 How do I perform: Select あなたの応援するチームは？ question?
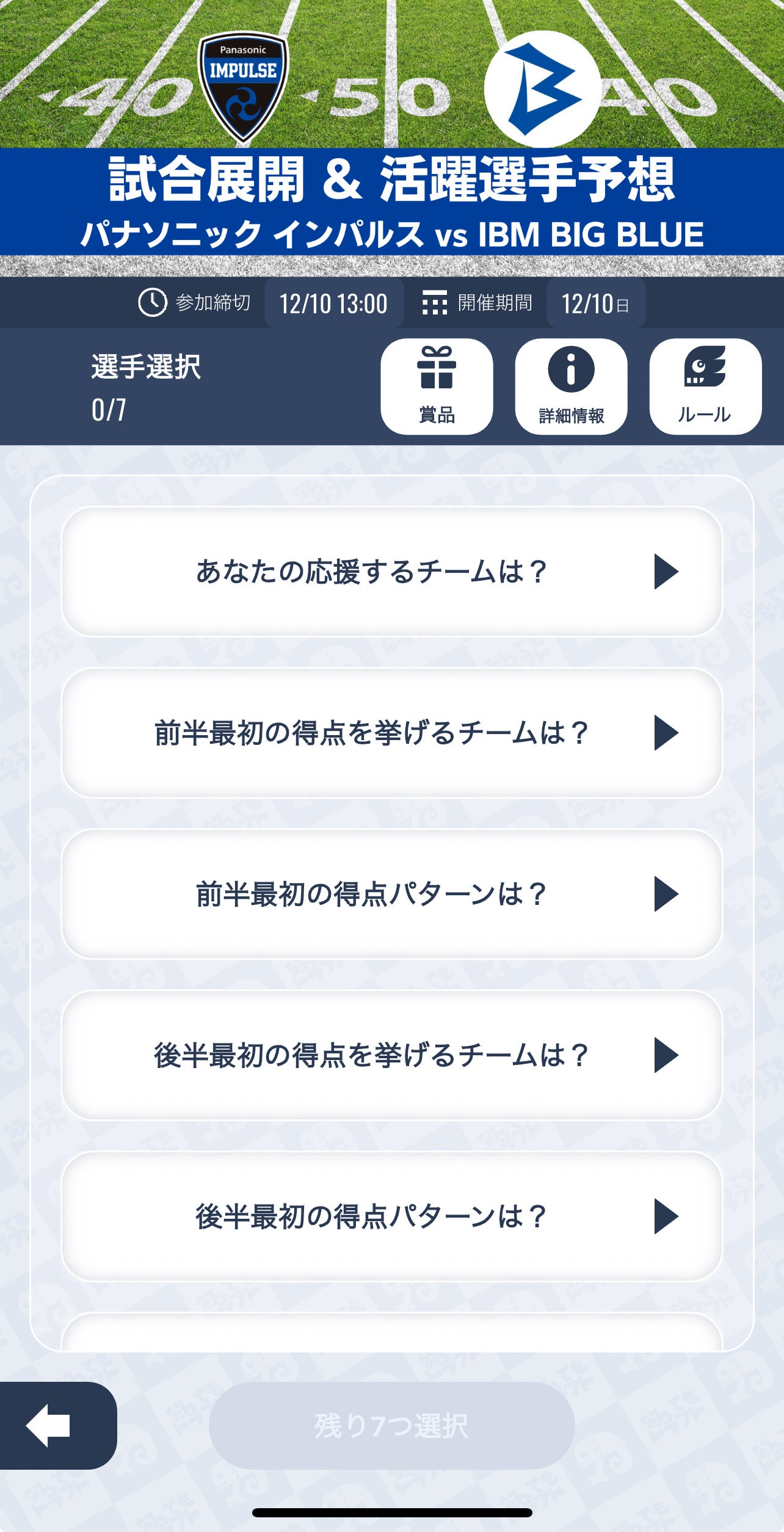[391, 572]
